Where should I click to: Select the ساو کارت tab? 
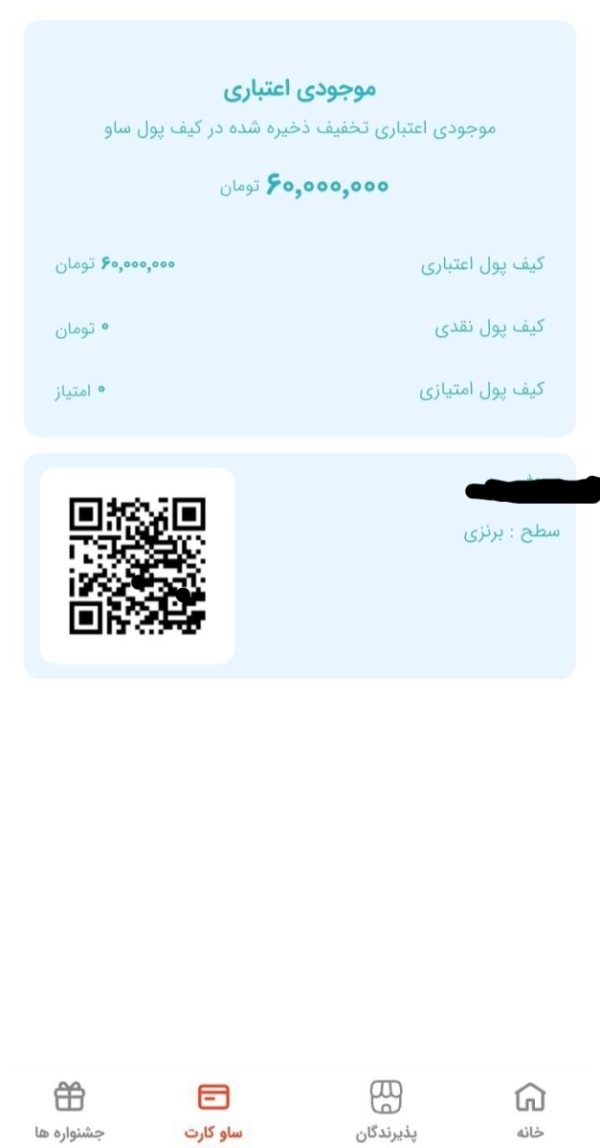(214, 1108)
